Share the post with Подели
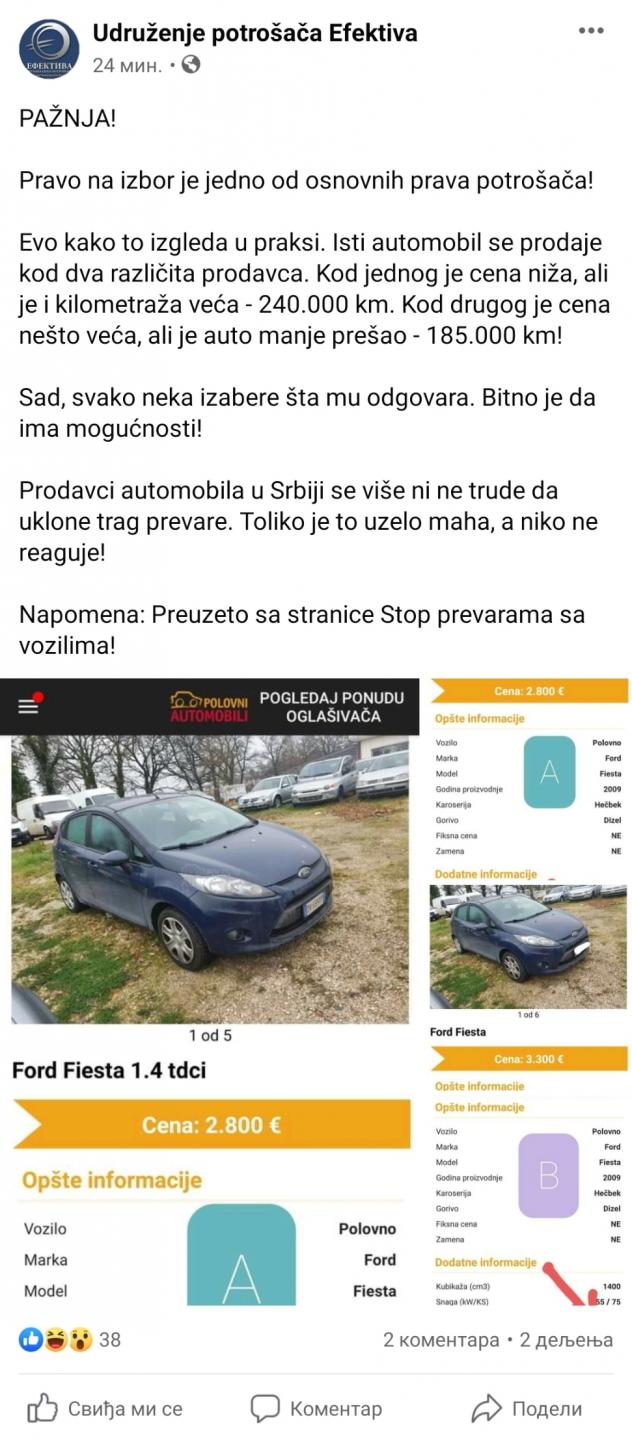Image resolution: width=632 pixels, height=1440 pixels. [x=527, y=1409]
